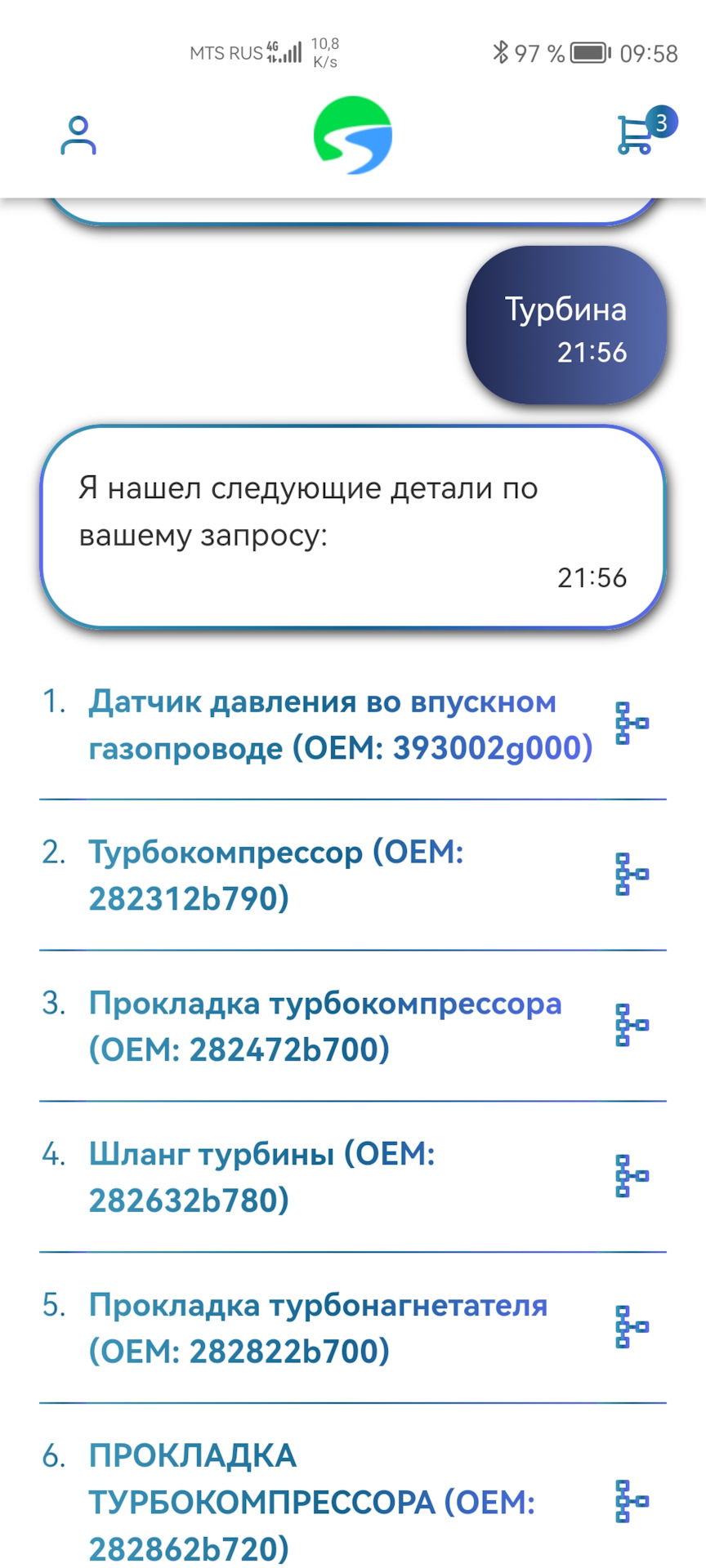Select ПРОКЛАДКА ТУРБОКОМПРЕССОРА (OEM: 282862b720)

pyautogui.click(x=311, y=1502)
